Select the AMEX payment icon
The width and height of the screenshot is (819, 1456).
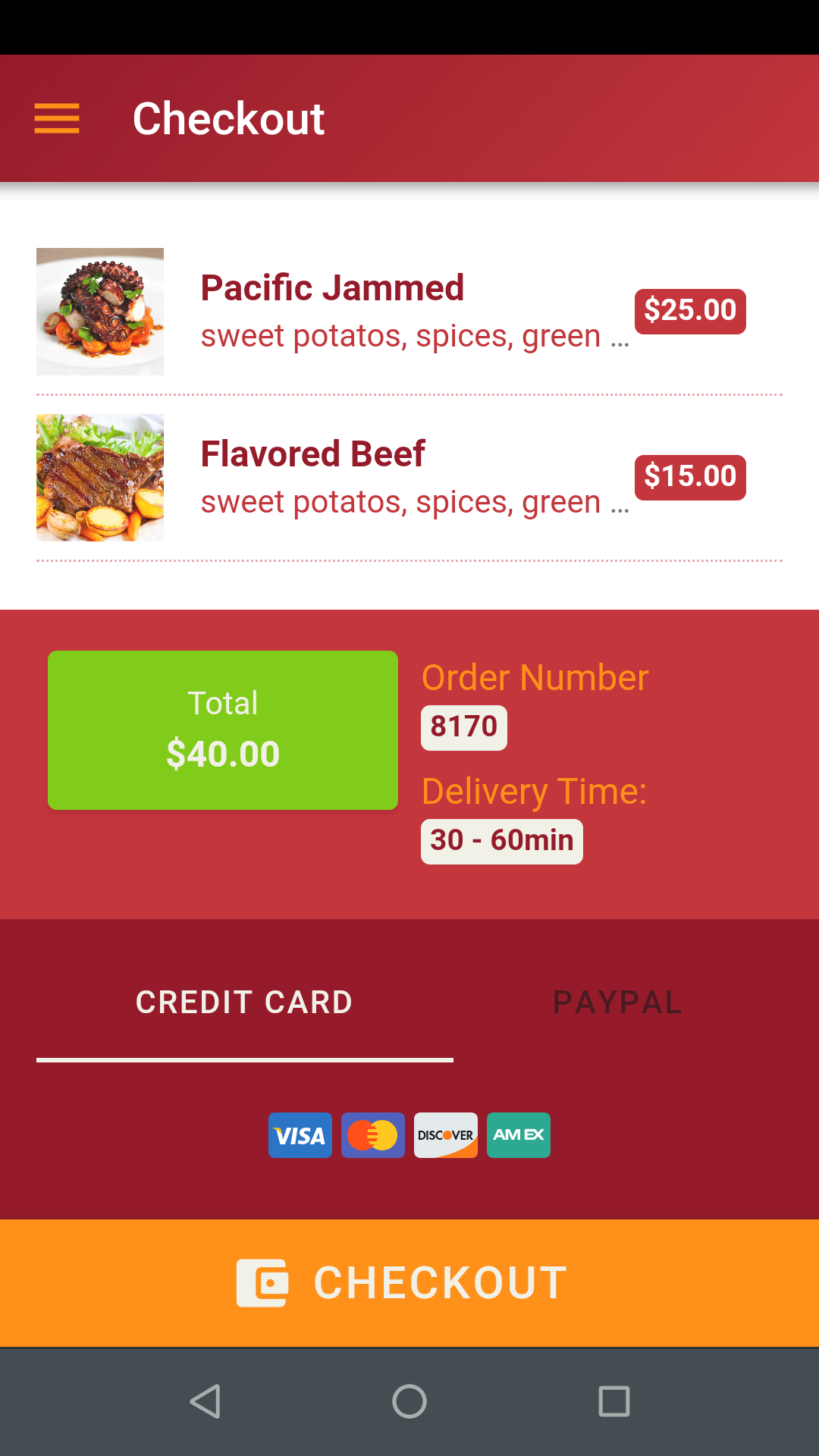(518, 1135)
